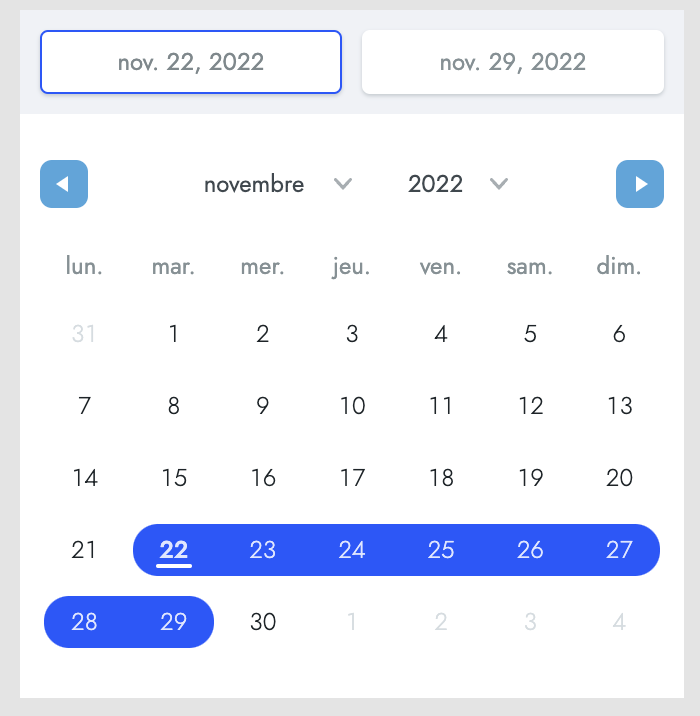
Task: Open the 2022 year dropdown
Action: (458, 184)
